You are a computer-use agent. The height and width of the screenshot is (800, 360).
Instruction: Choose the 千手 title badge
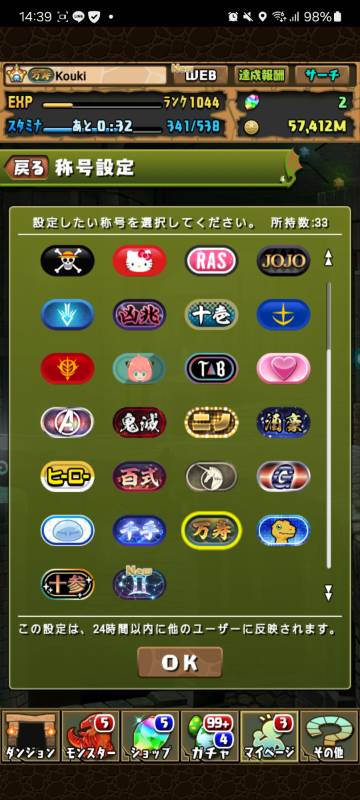tap(140, 531)
